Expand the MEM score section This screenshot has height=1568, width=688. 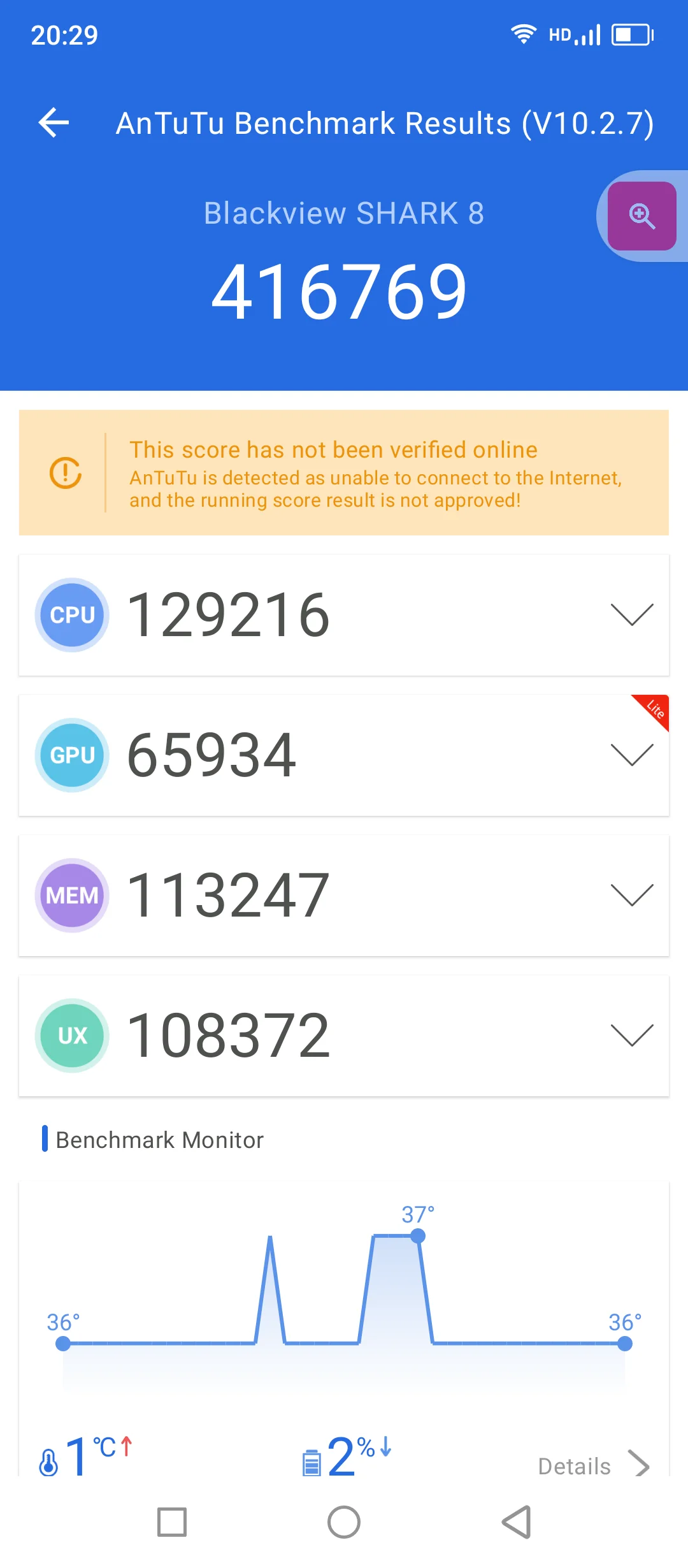[x=631, y=895]
